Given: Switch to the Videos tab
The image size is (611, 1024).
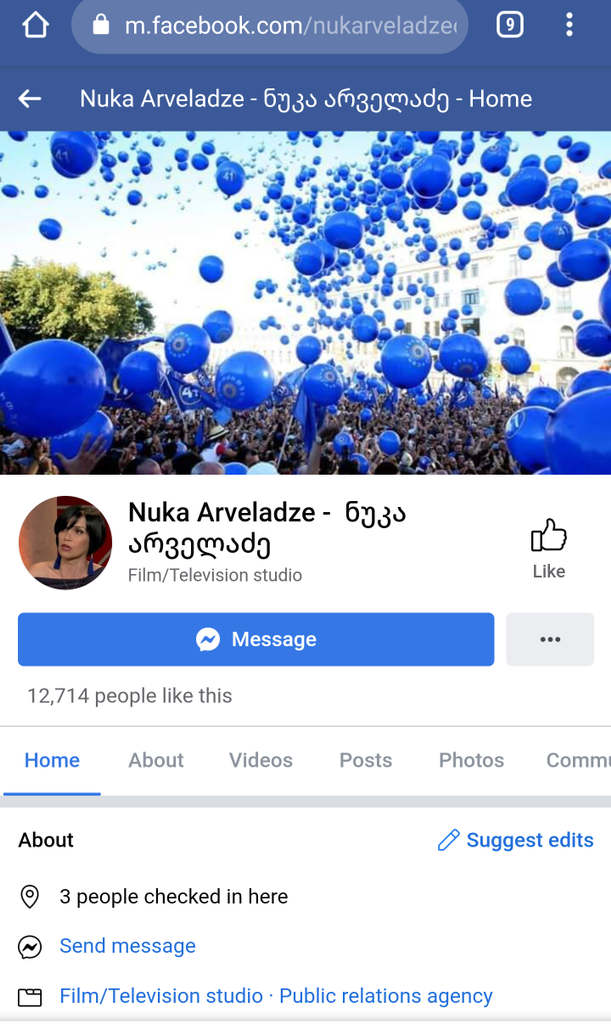Looking at the screenshot, I should pos(261,760).
